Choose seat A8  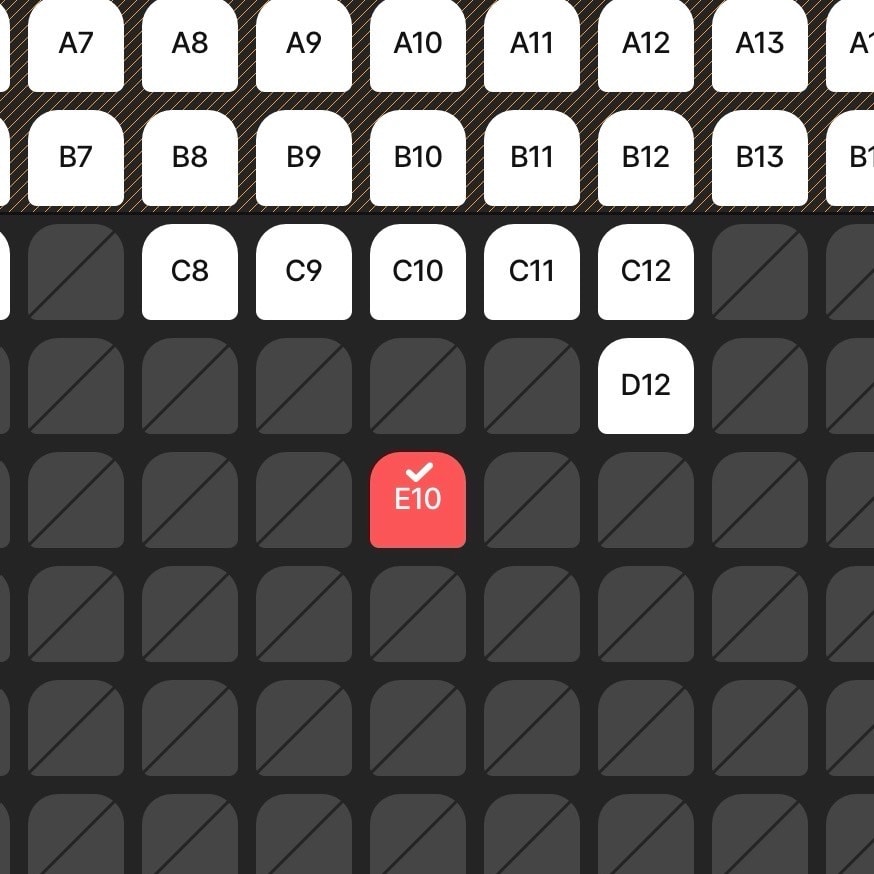(190, 44)
